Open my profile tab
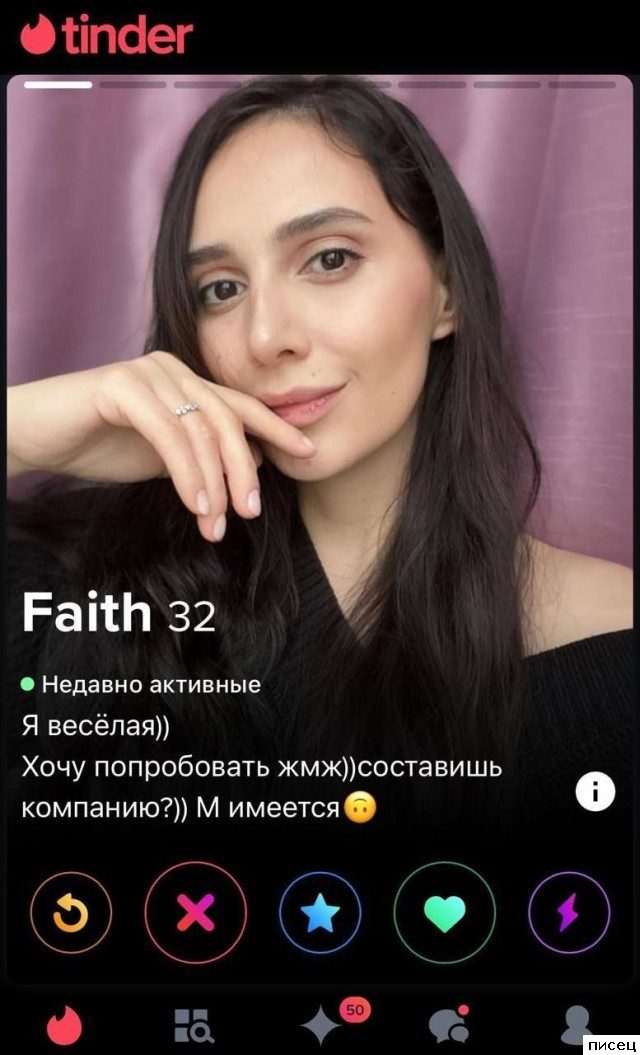Viewport: 640px width, 1055px height. (x=573, y=1025)
